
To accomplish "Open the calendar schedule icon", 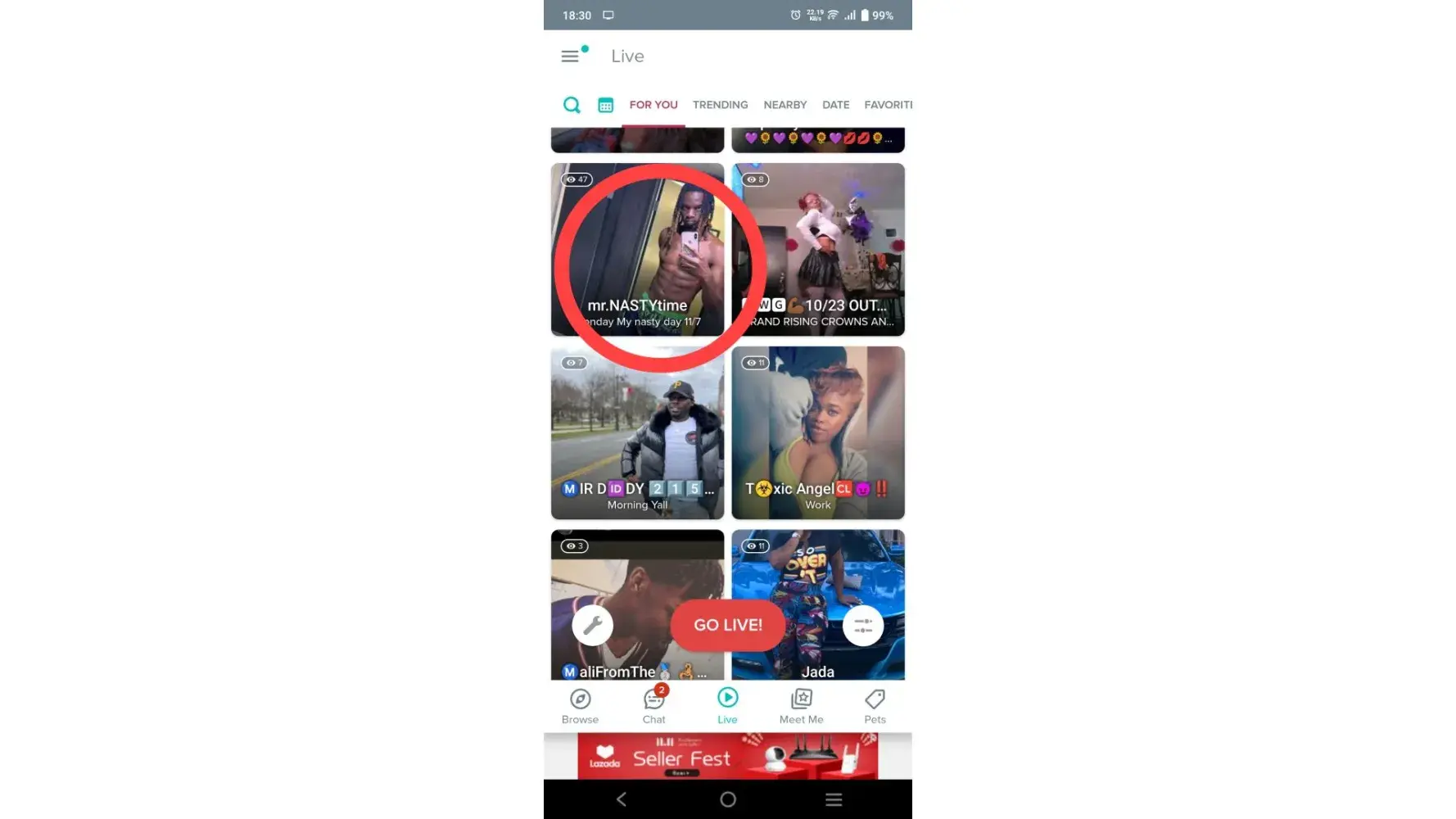I will coord(605,105).
